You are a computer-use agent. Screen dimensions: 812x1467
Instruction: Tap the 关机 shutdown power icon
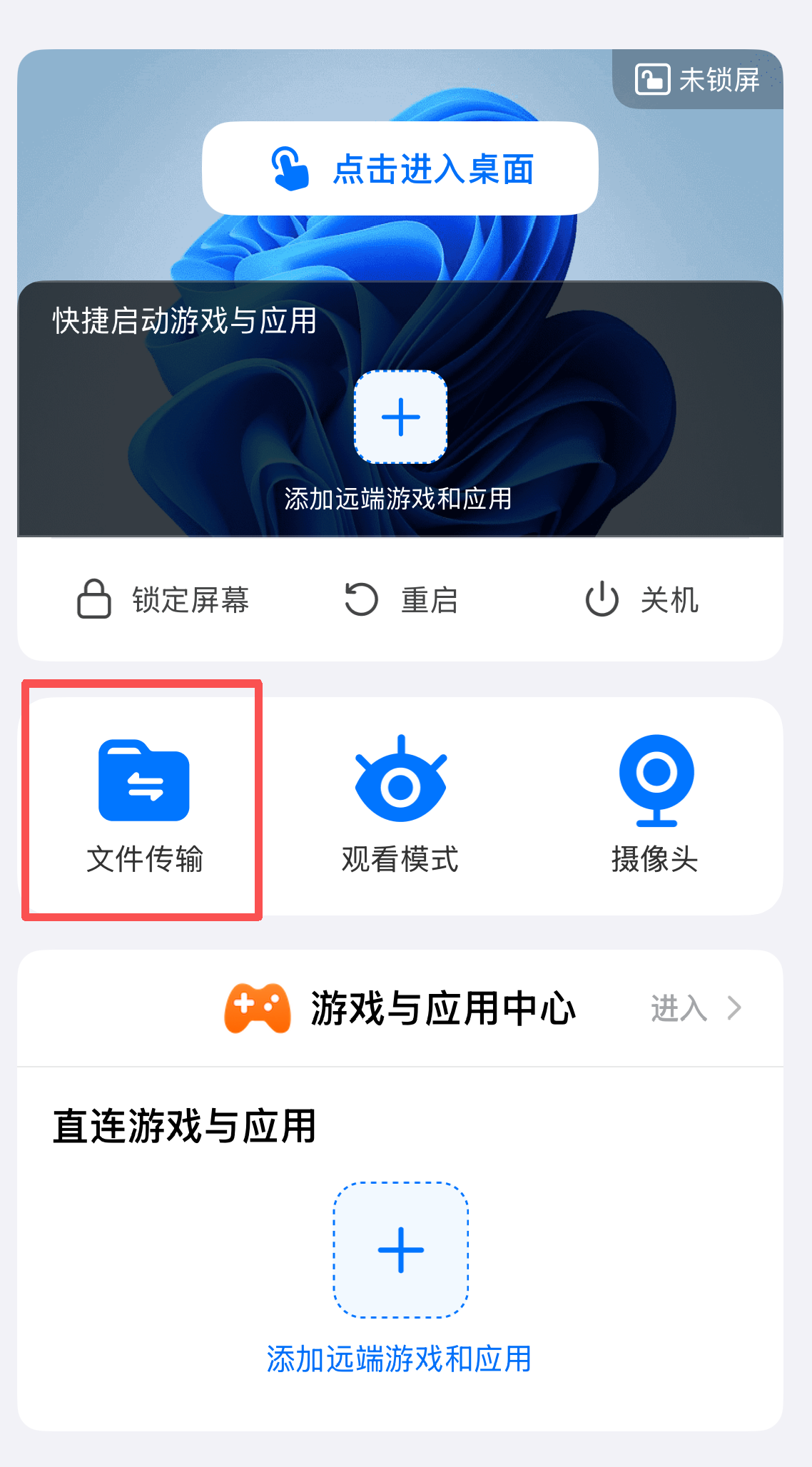click(x=602, y=600)
